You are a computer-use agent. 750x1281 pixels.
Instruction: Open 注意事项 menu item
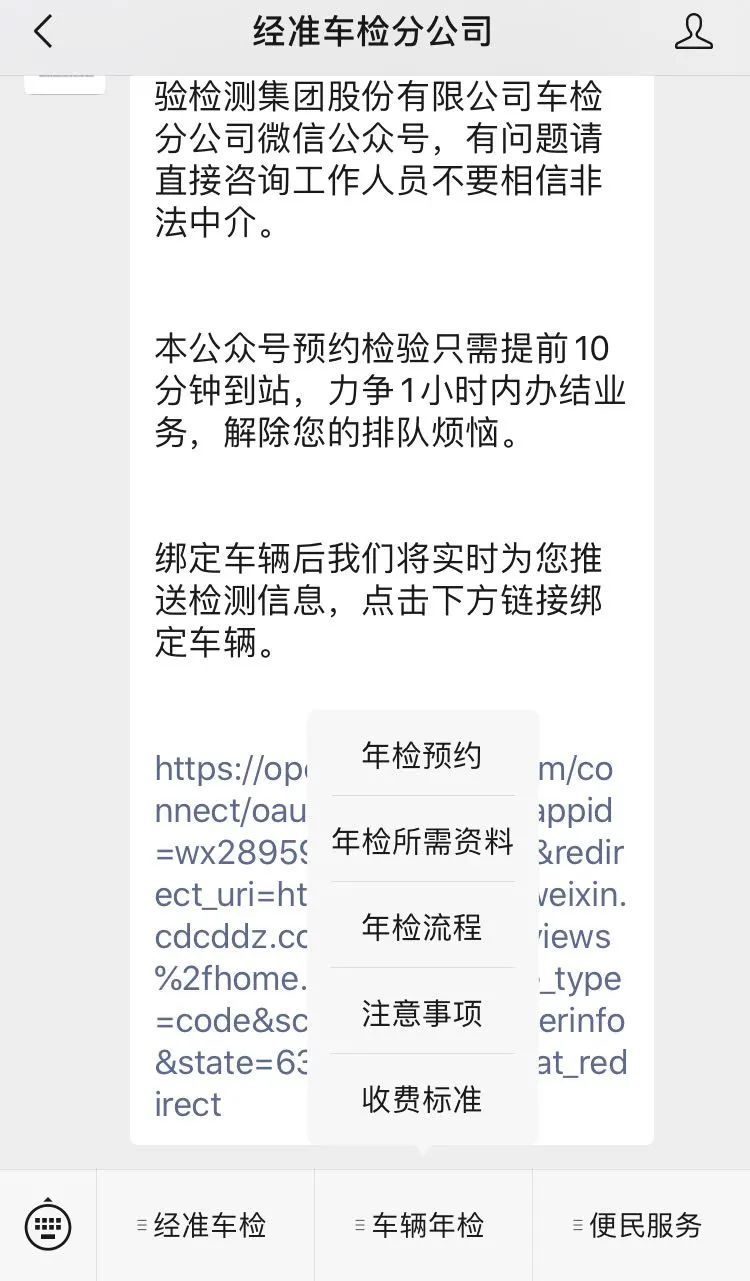pos(422,1013)
